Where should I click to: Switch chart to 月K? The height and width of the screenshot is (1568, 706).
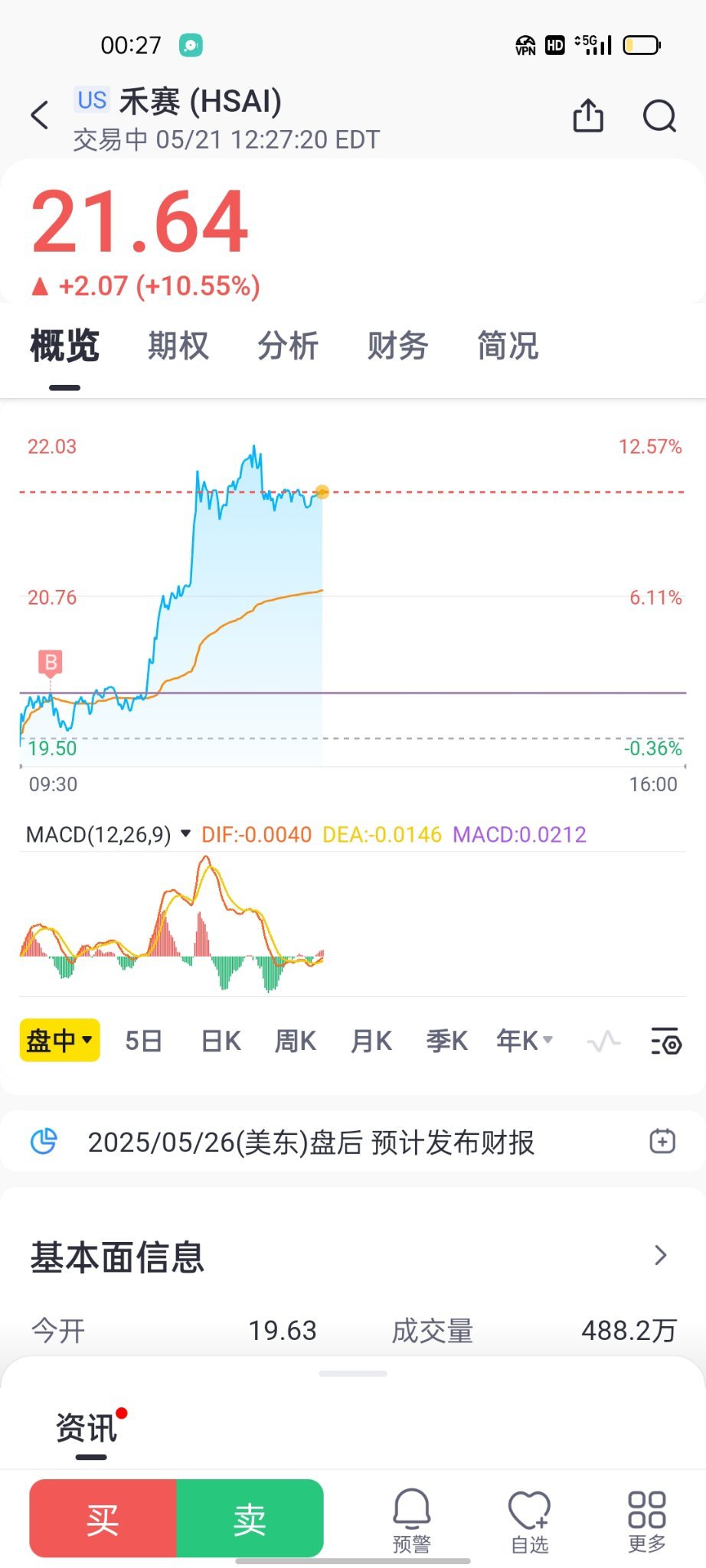pyautogui.click(x=371, y=1041)
